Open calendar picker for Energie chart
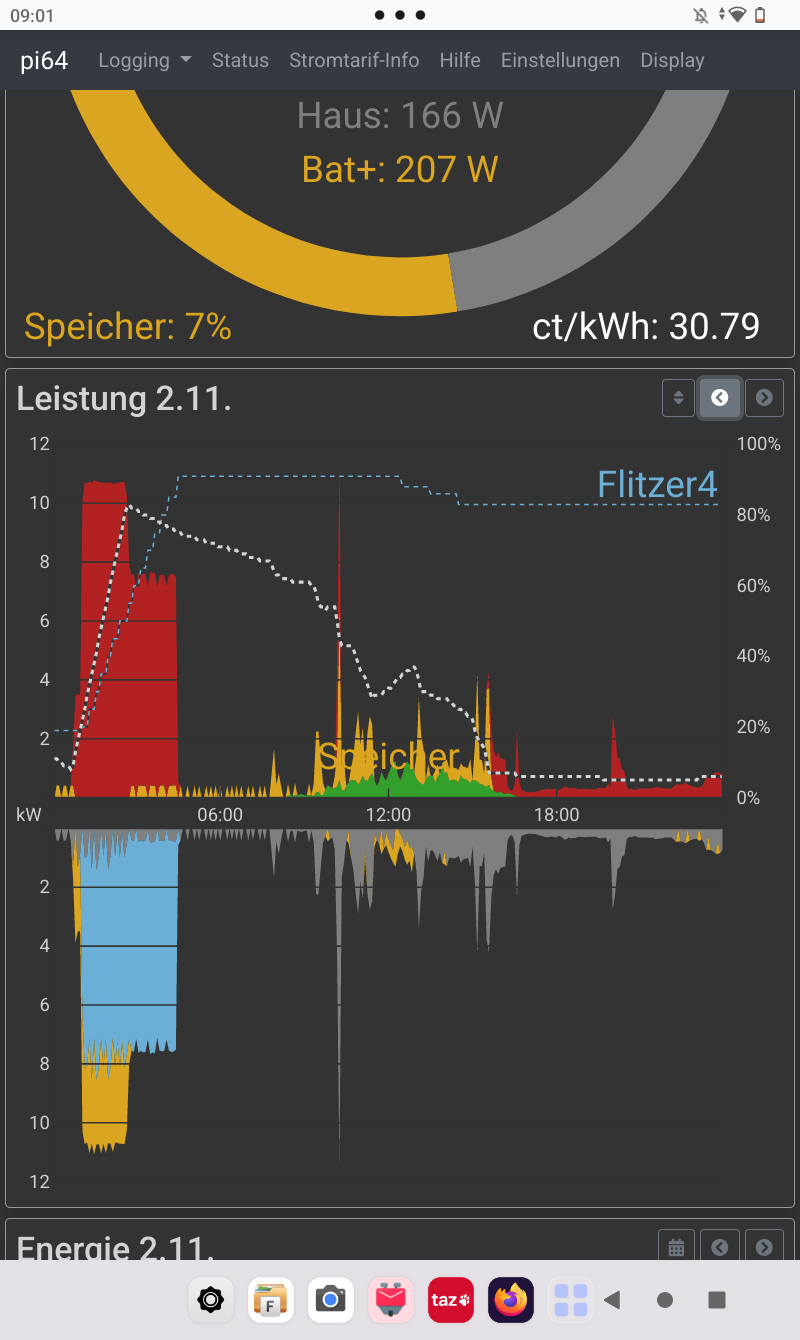 (x=676, y=1247)
